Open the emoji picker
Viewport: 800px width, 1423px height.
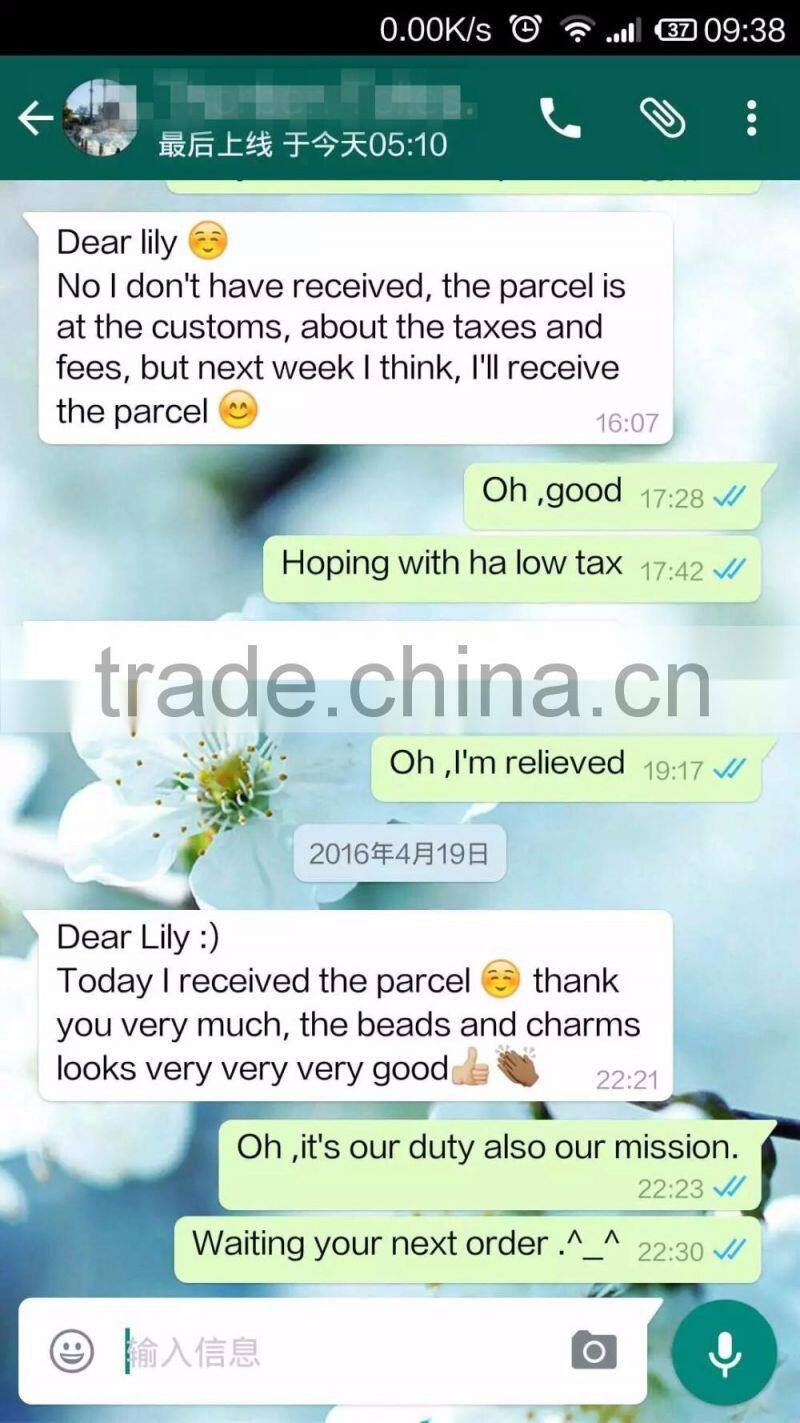pos(72,1351)
